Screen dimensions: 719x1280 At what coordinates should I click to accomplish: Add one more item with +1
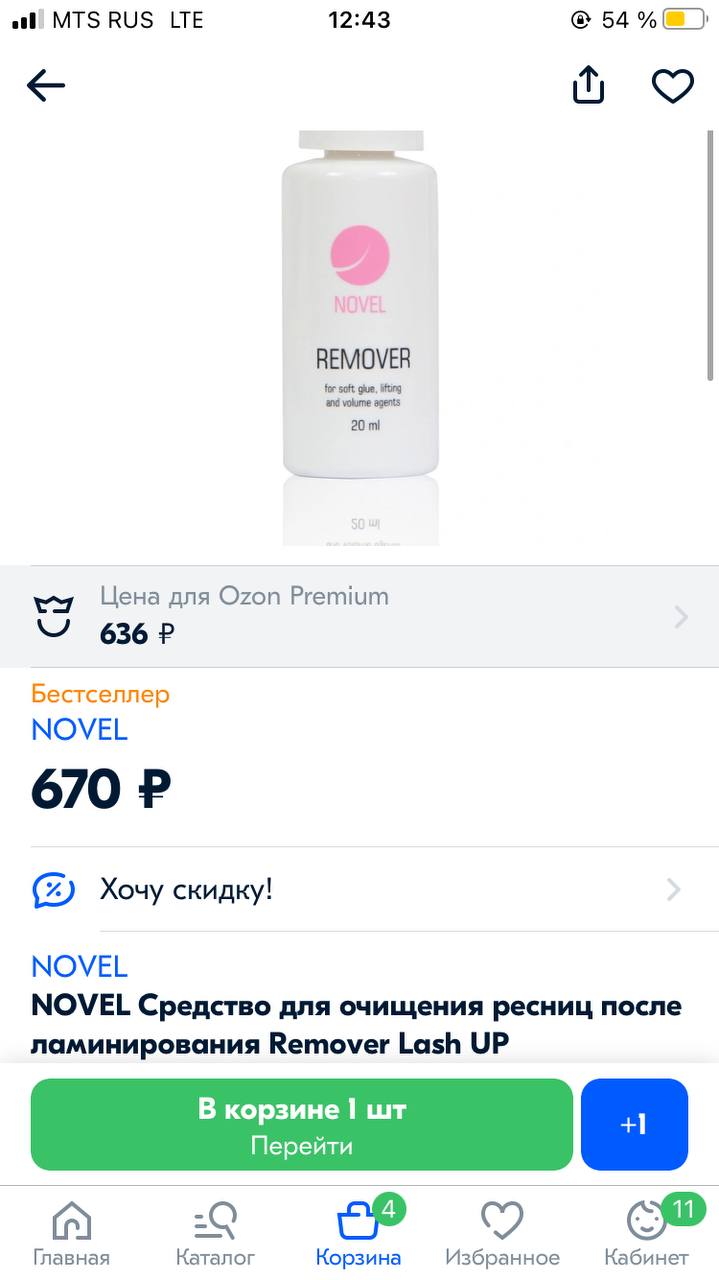(634, 1125)
